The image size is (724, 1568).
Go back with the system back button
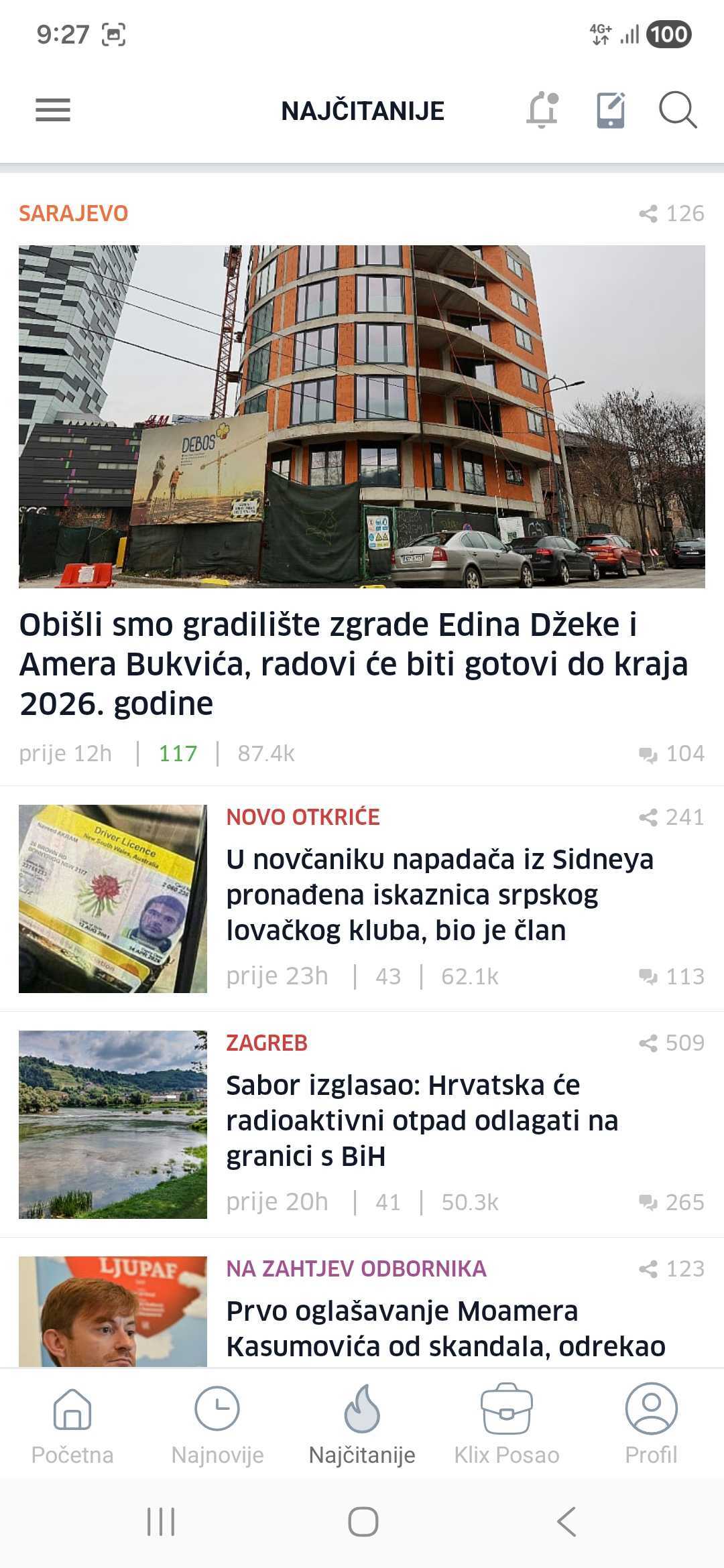tap(566, 1521)
